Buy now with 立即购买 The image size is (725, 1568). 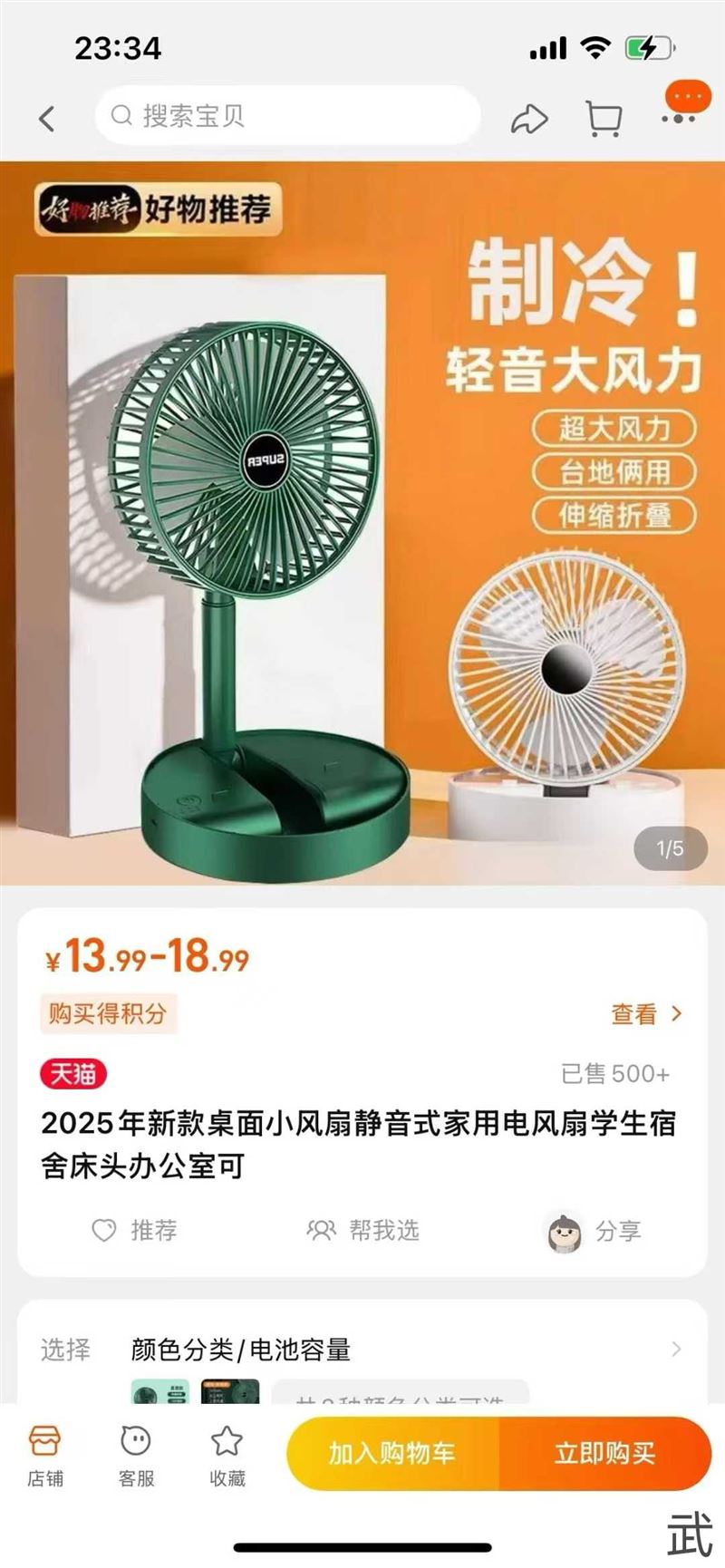[604, 1453]
